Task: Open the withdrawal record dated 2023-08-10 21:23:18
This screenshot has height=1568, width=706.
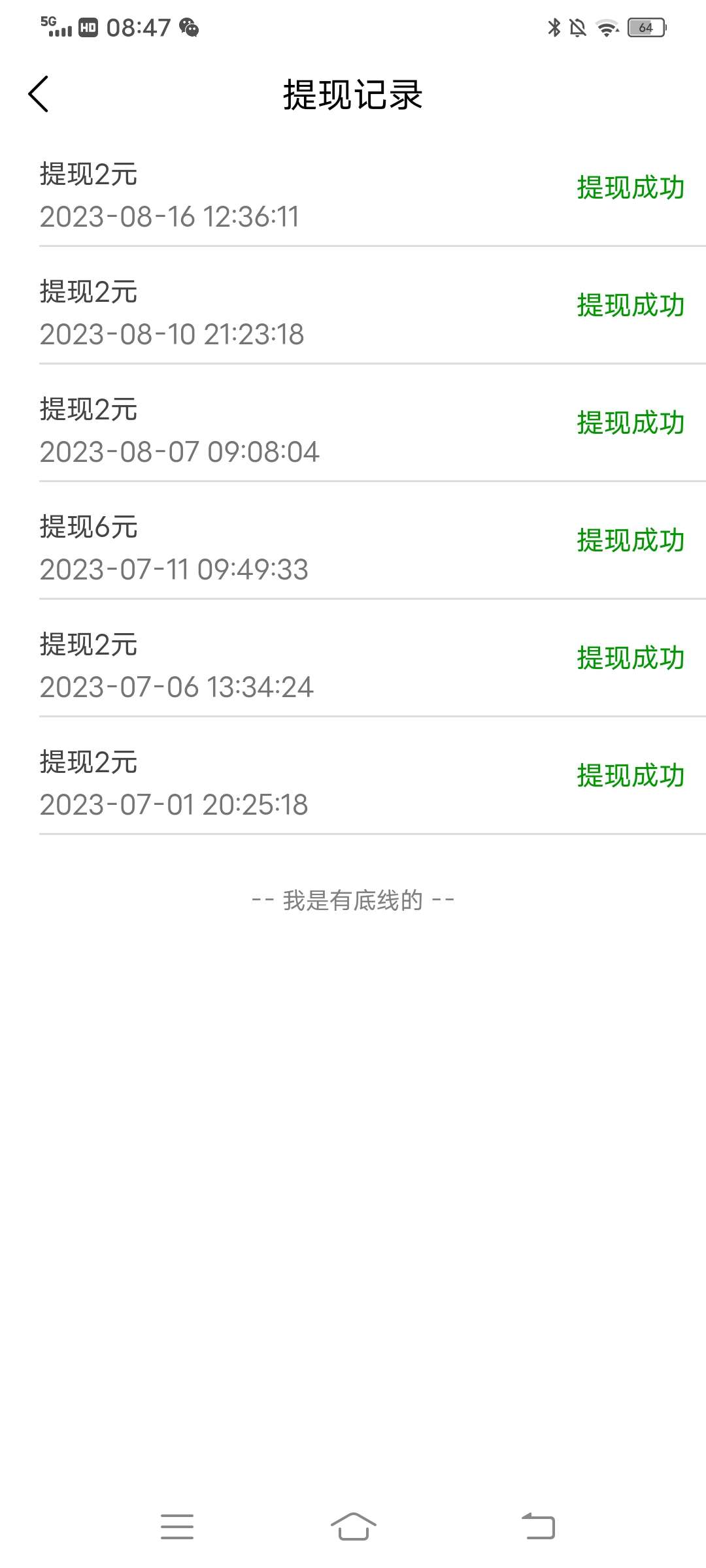Action: (x=353, y=306)
